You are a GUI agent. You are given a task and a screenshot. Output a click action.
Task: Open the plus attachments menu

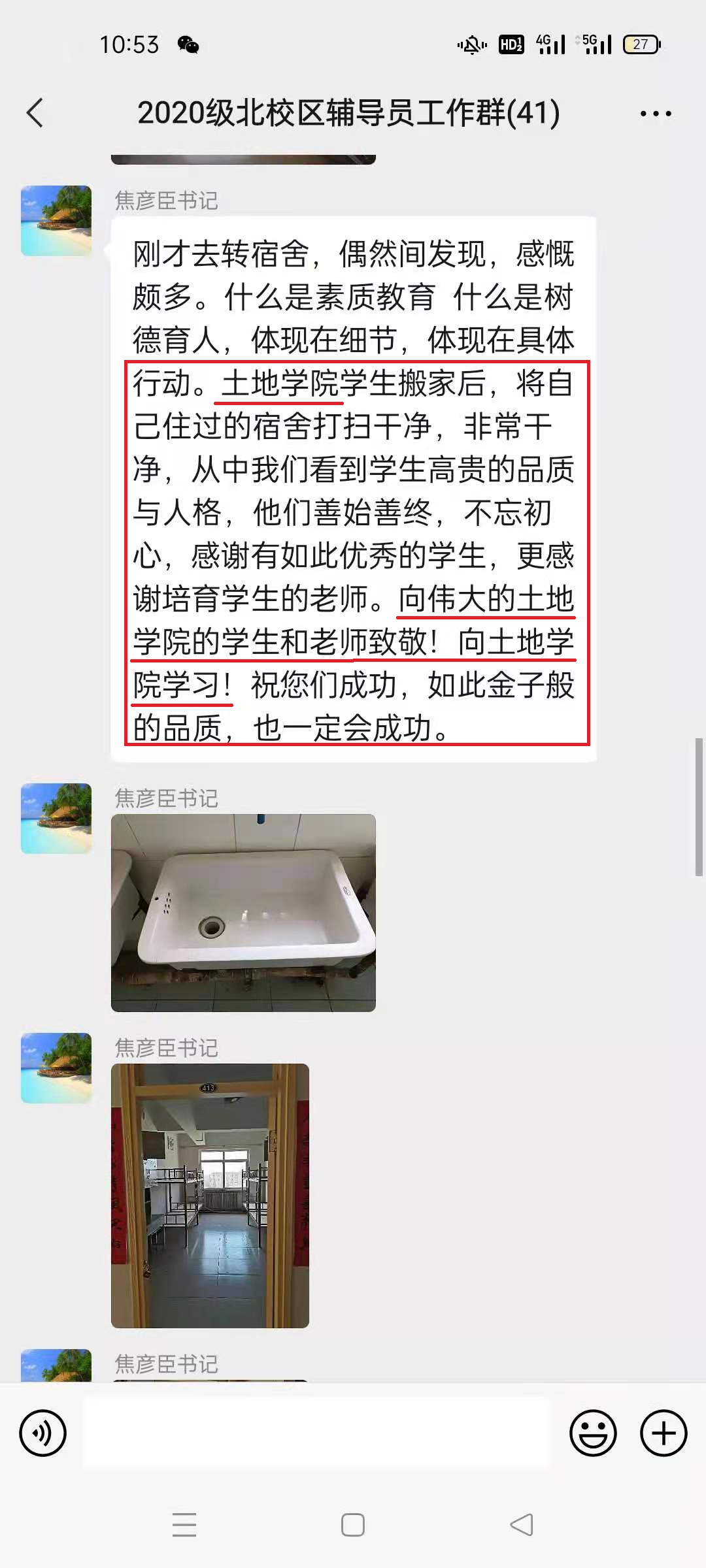664,1433
